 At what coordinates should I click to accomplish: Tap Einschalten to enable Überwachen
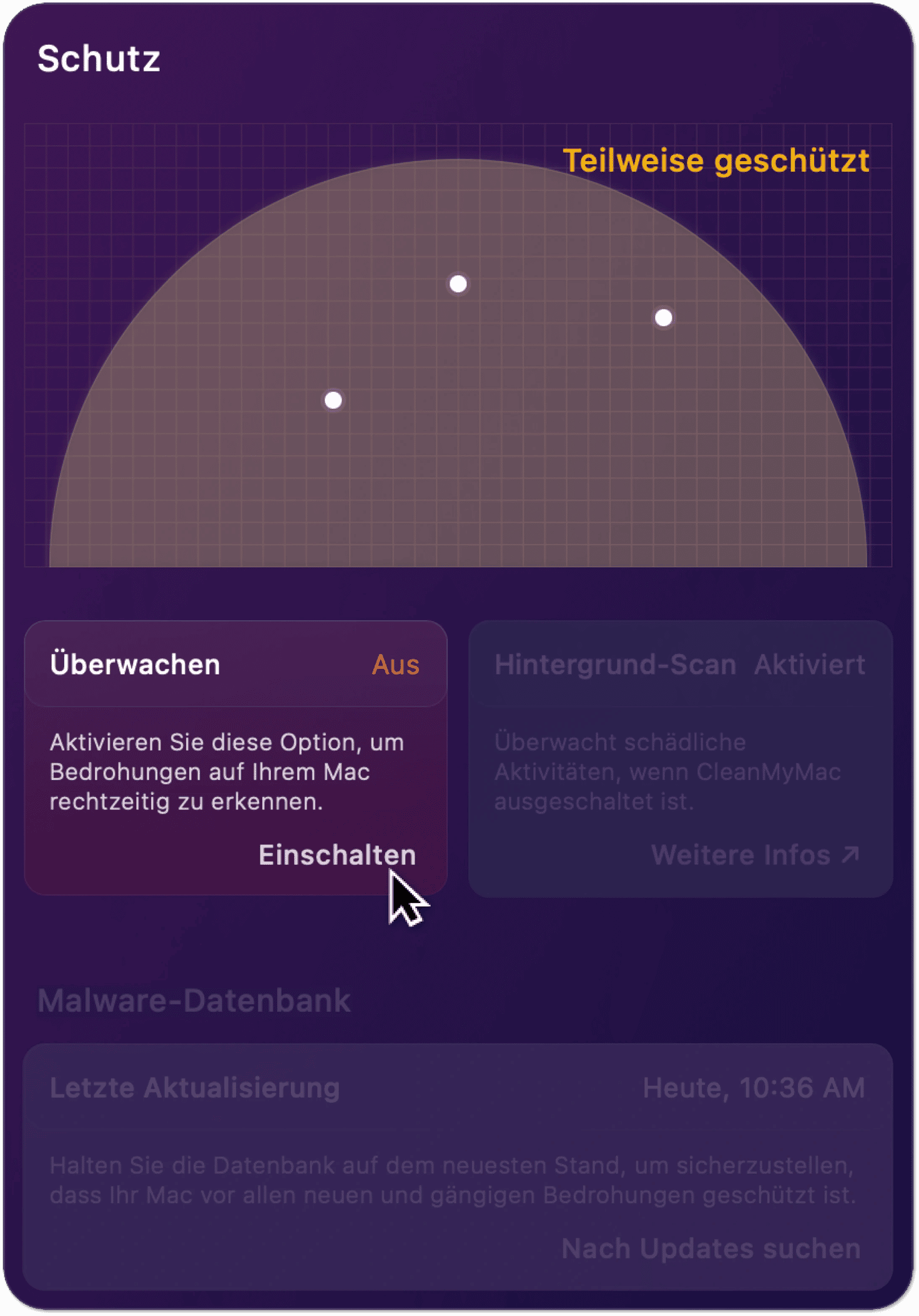(x=337, y=855)
